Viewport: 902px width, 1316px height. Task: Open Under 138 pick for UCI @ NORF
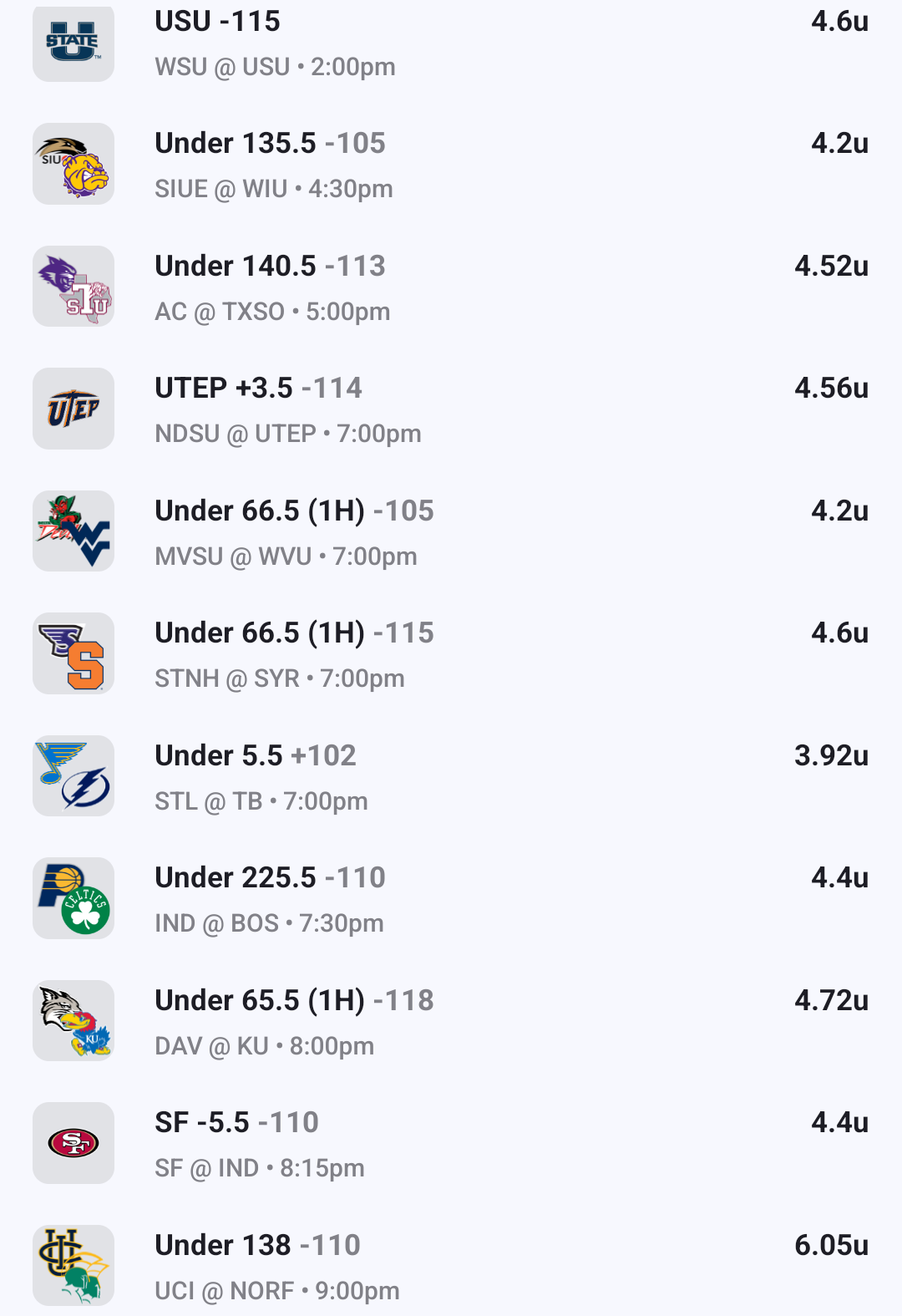point(451,1266)
